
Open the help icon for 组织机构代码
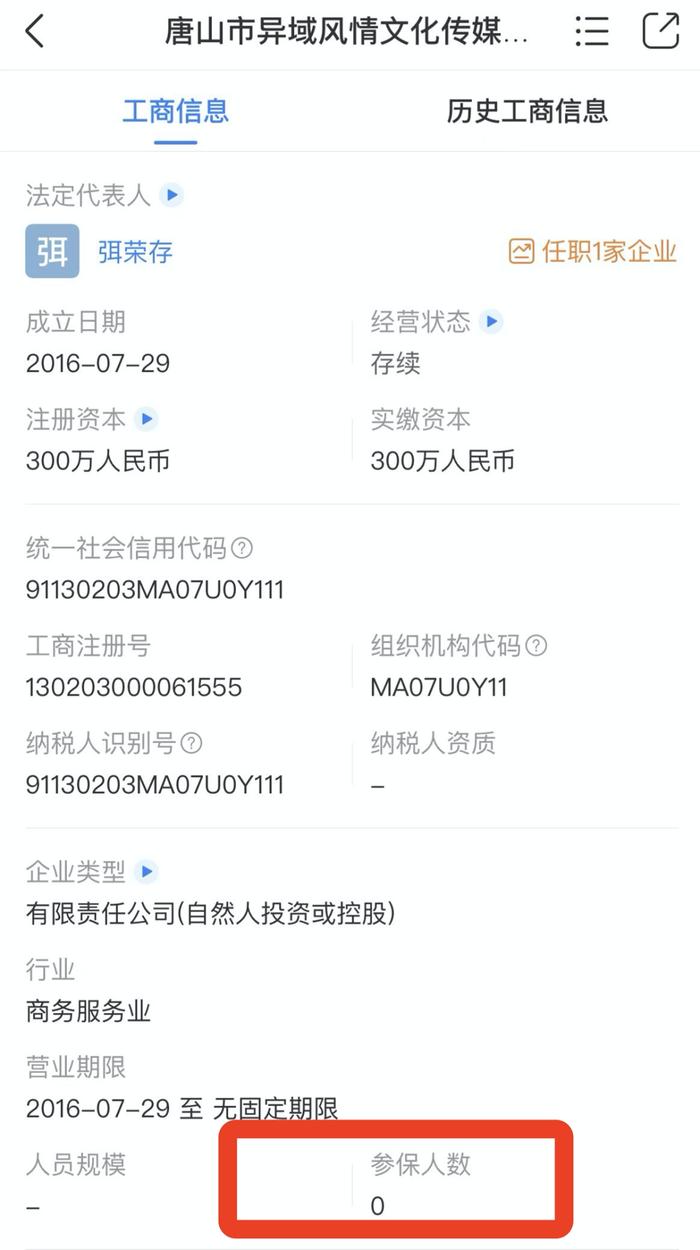[x=537, y=646]
